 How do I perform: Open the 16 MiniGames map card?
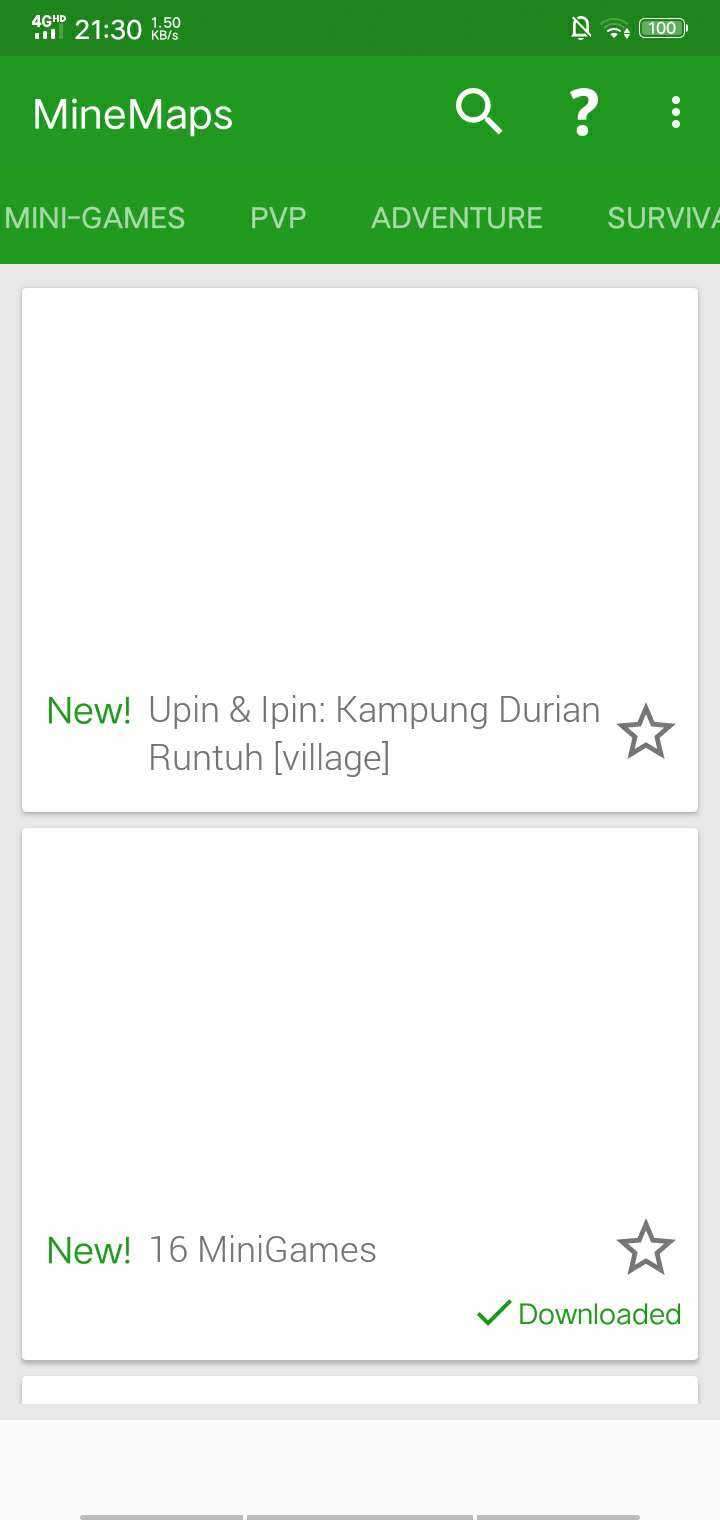(x=360, y=1094)
